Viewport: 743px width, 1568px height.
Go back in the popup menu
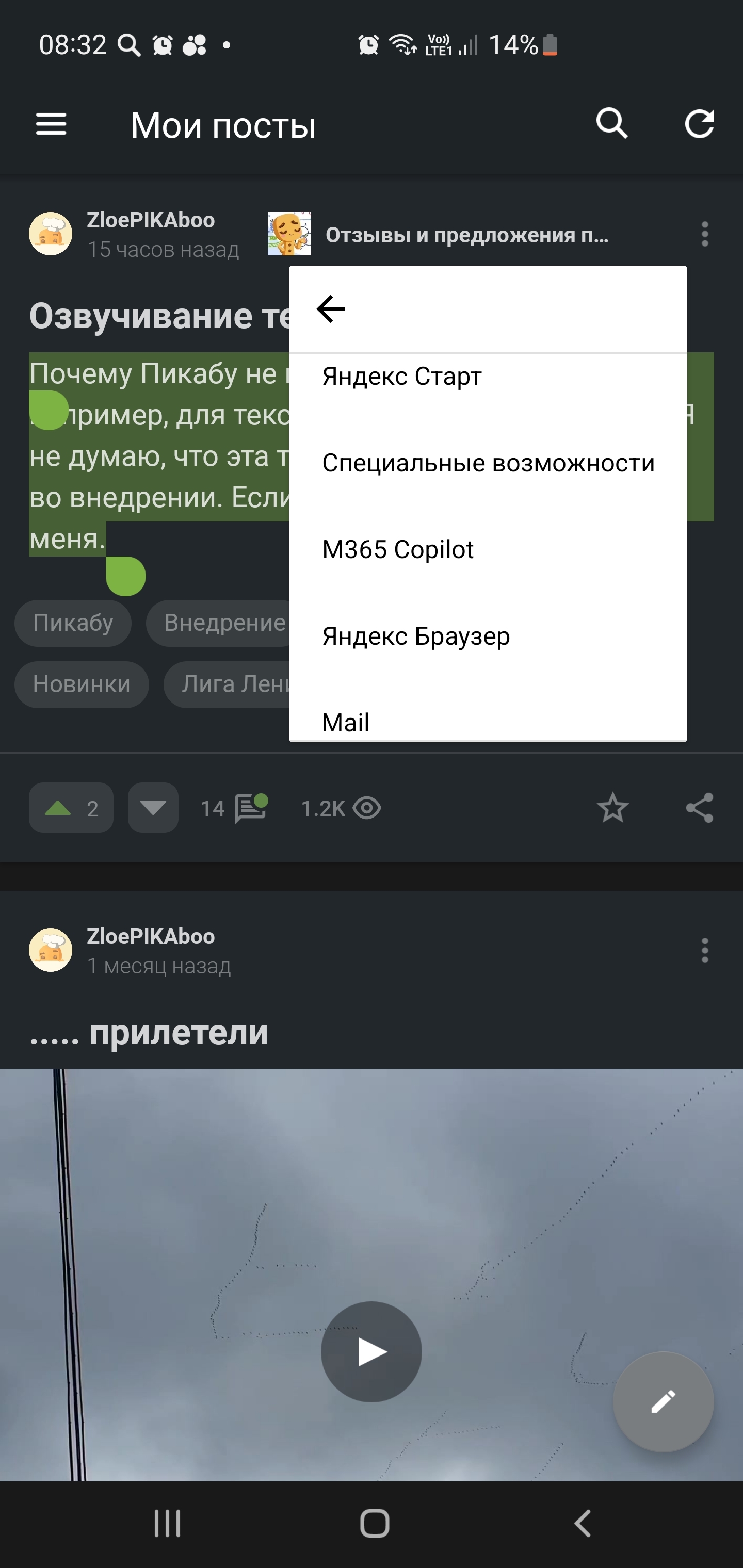pos(331,308)
